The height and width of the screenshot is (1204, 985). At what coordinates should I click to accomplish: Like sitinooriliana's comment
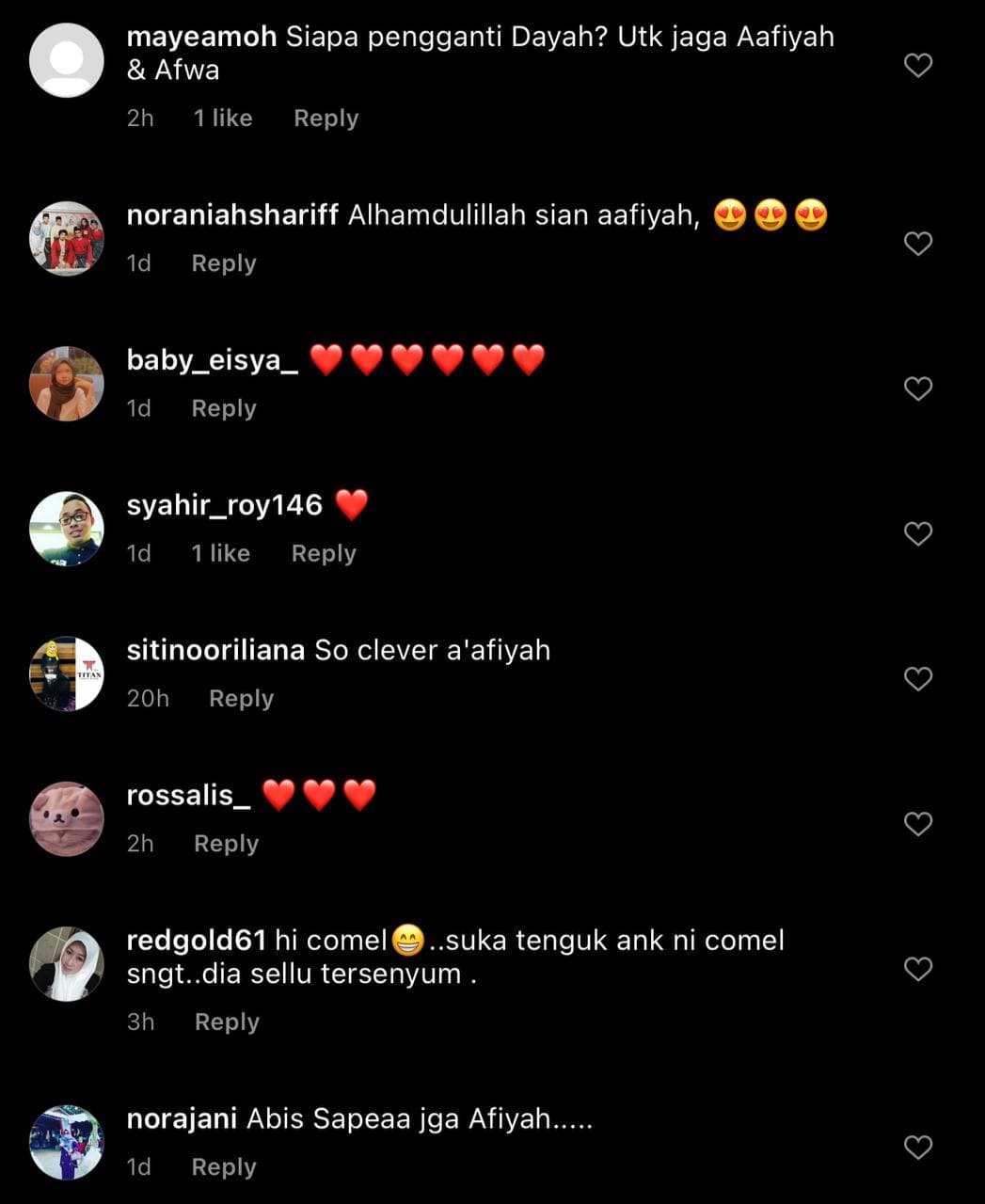(917, 678)
